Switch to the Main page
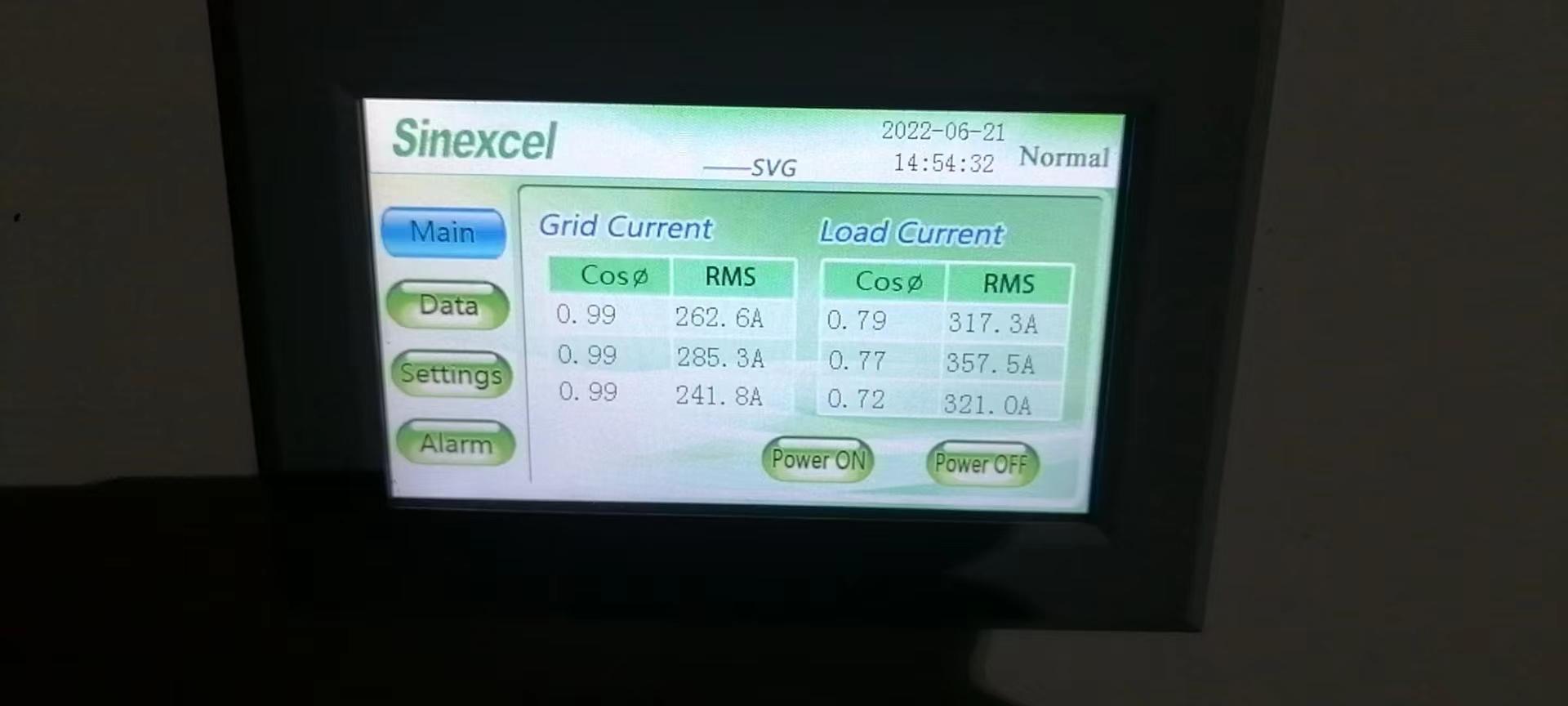1568x706 pixels. pyautogui.click(x=443, y=233)
